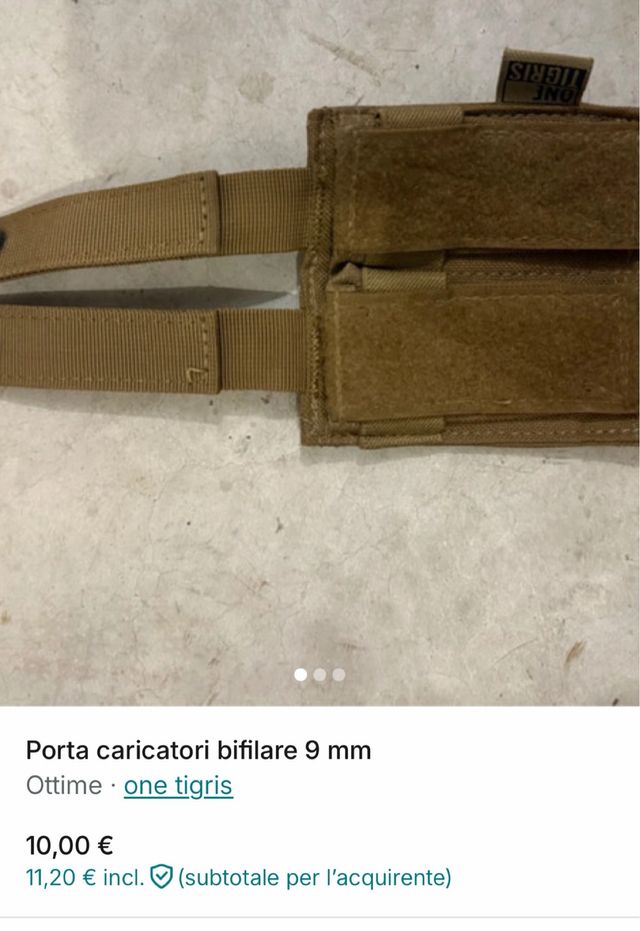Open the one tigris brand link

pyautogui.click(x=178, y=786)
